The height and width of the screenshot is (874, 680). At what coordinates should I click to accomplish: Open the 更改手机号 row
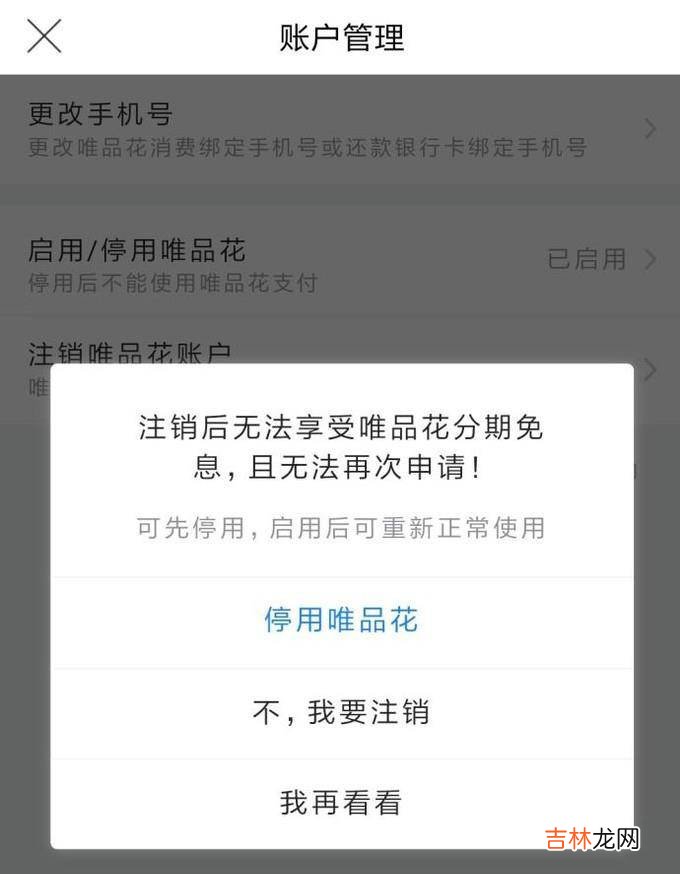[x=340, y=130]
